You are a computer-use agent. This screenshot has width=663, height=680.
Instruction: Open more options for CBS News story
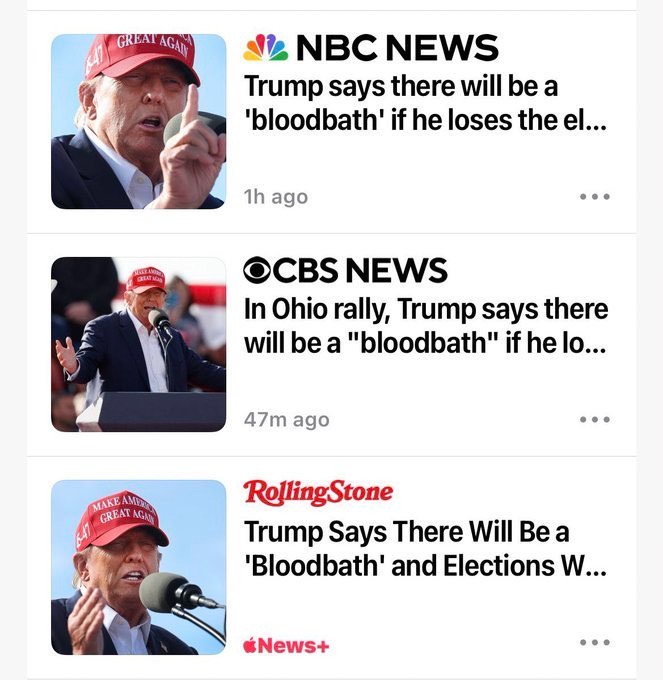pyautogui.click(x=594, y=420)
